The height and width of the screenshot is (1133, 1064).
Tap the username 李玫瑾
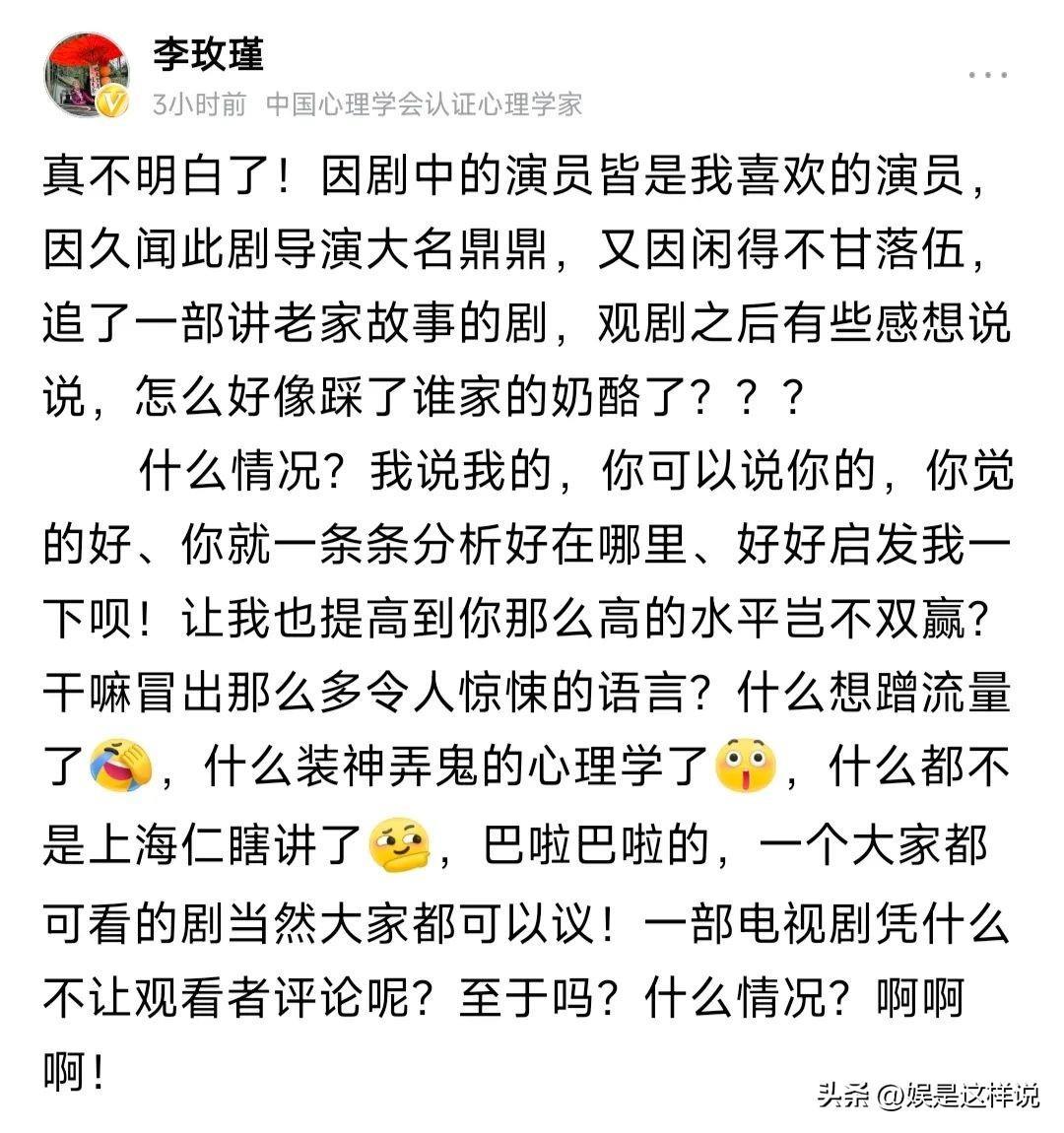point(208,52)
